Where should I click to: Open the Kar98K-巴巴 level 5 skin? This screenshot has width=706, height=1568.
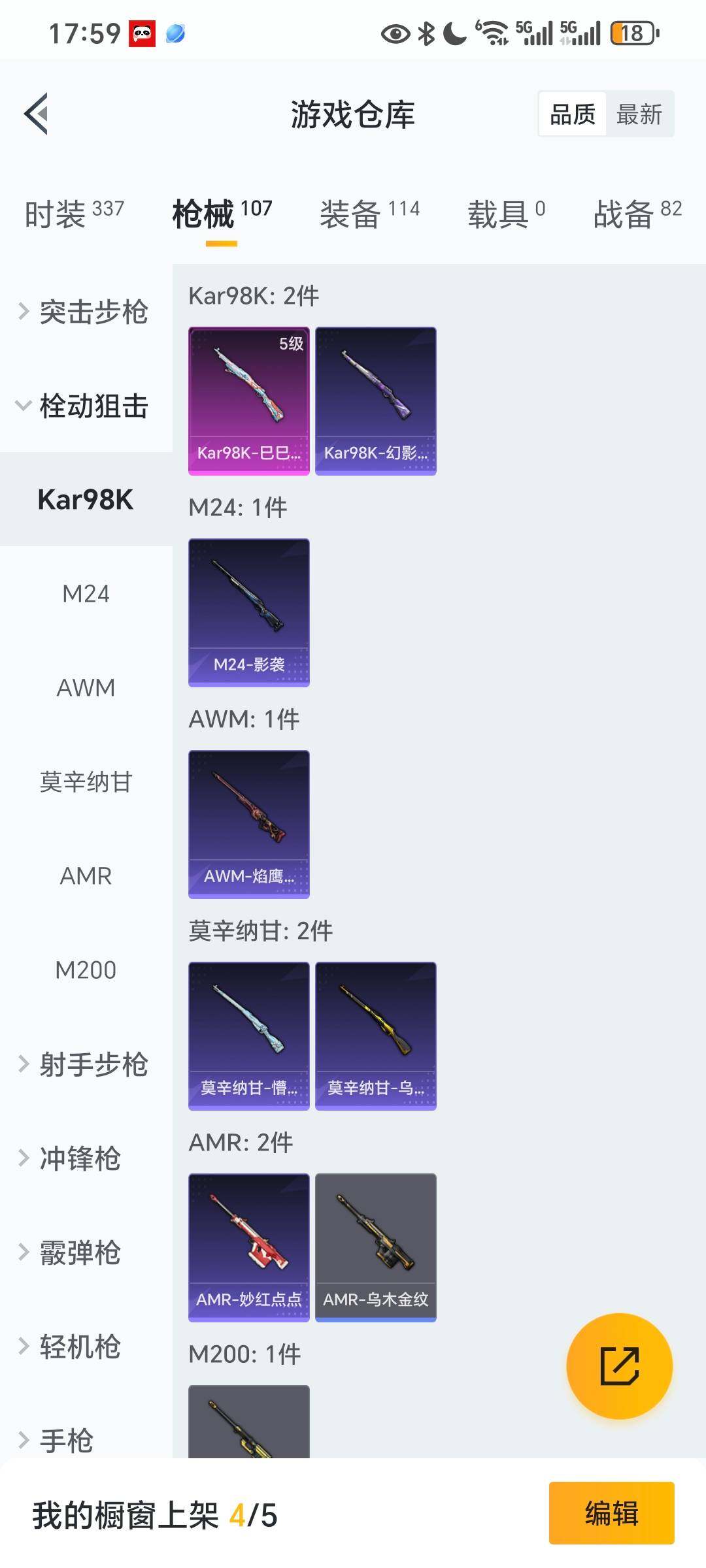(249, 401)
